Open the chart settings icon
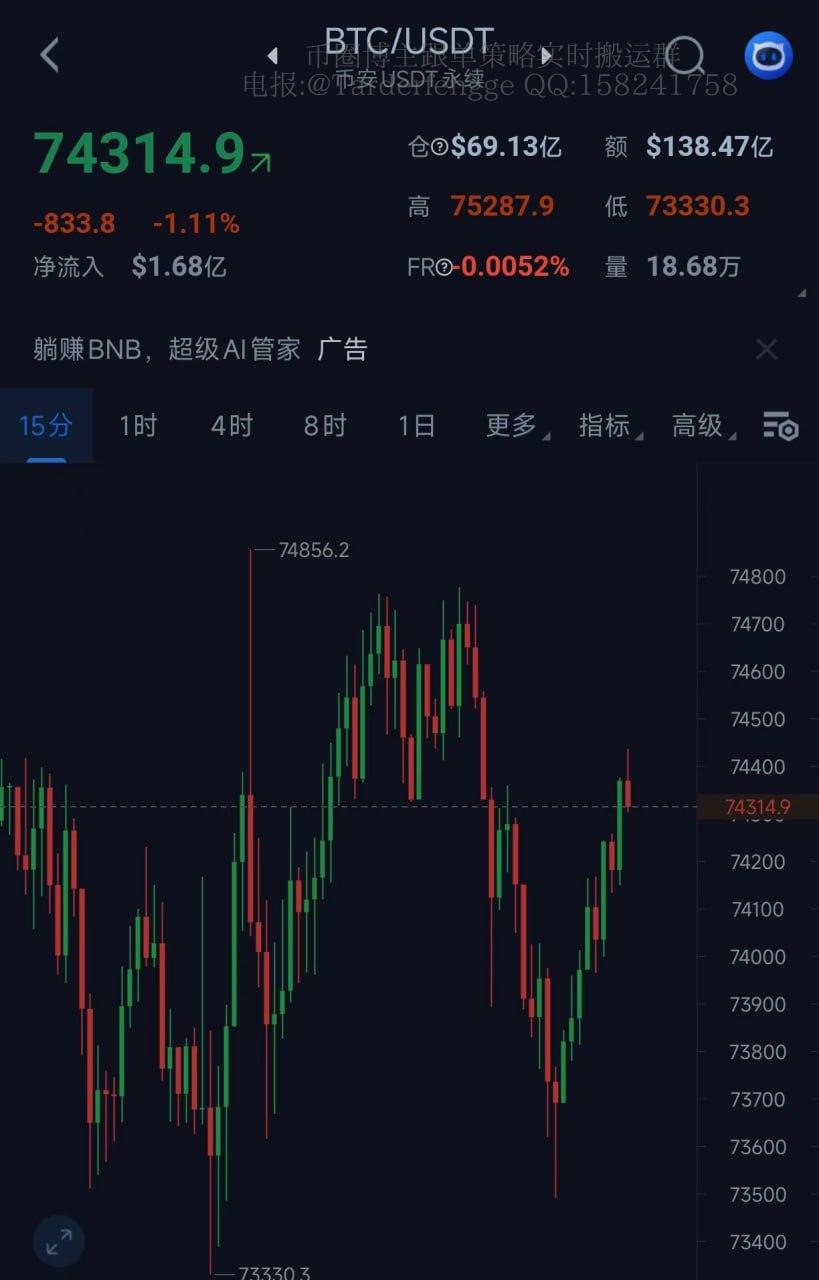 [780, 426]
